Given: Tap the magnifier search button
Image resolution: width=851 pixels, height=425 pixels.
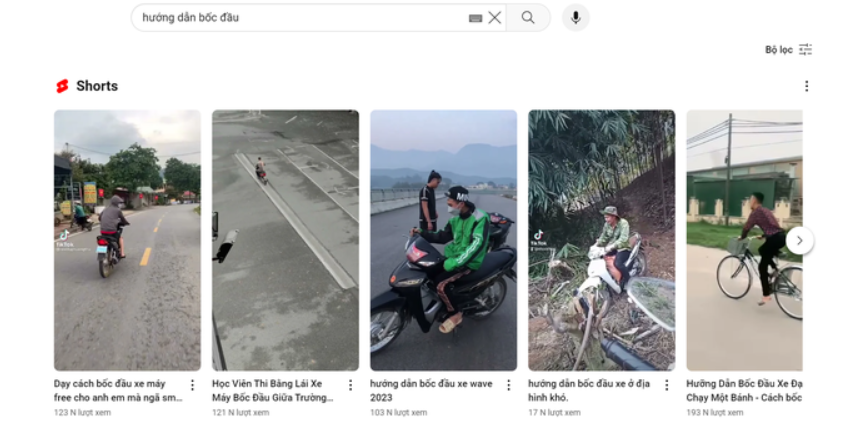Looking at the screenshot, I should (528, 17).
